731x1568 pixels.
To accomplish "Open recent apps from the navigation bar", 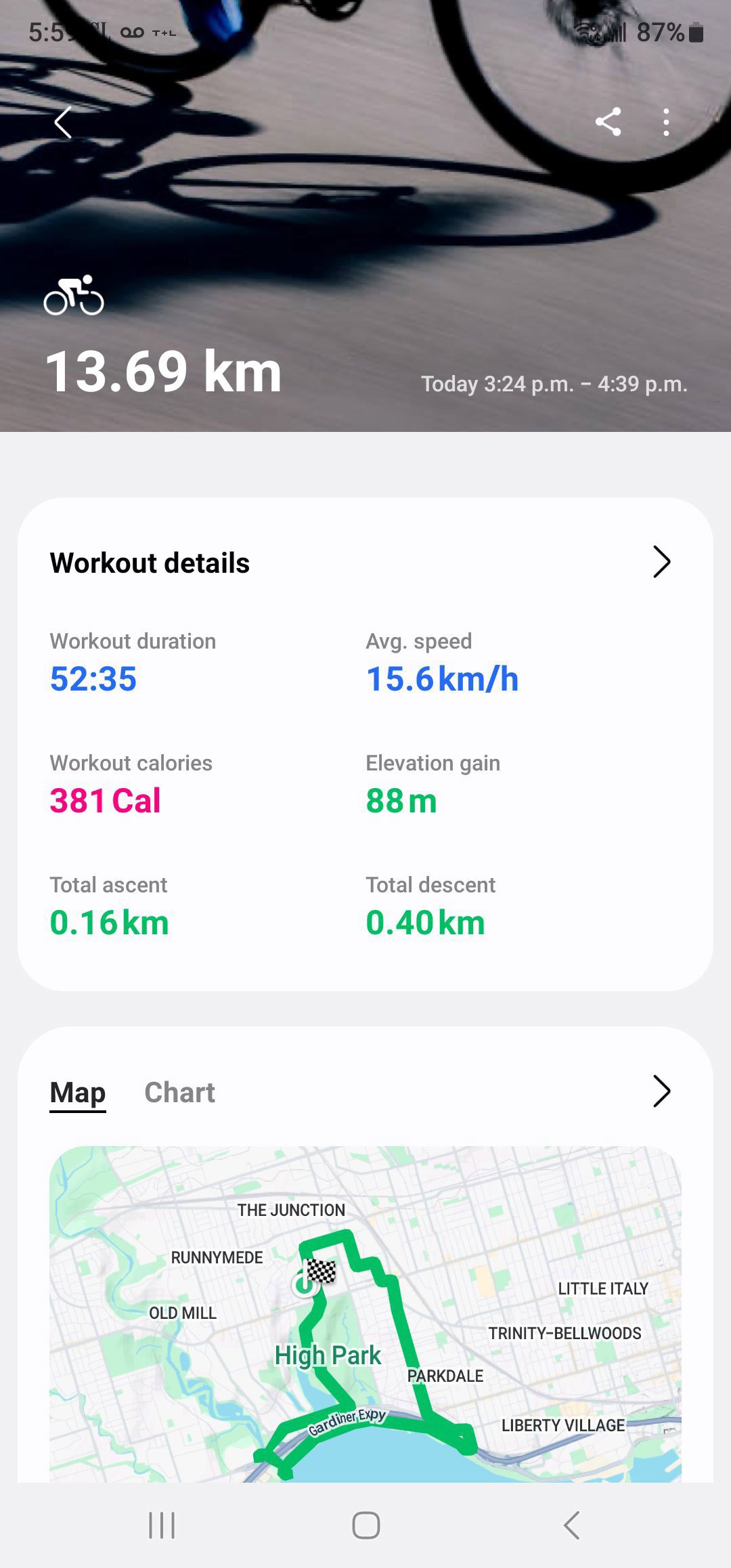I will pyautogui.click(x=162, y=1525).
